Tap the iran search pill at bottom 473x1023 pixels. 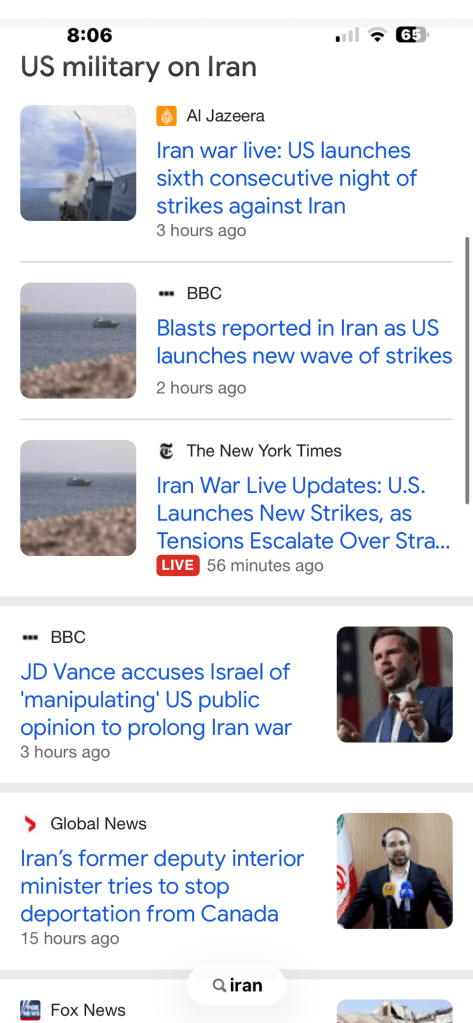click(237, 985)
